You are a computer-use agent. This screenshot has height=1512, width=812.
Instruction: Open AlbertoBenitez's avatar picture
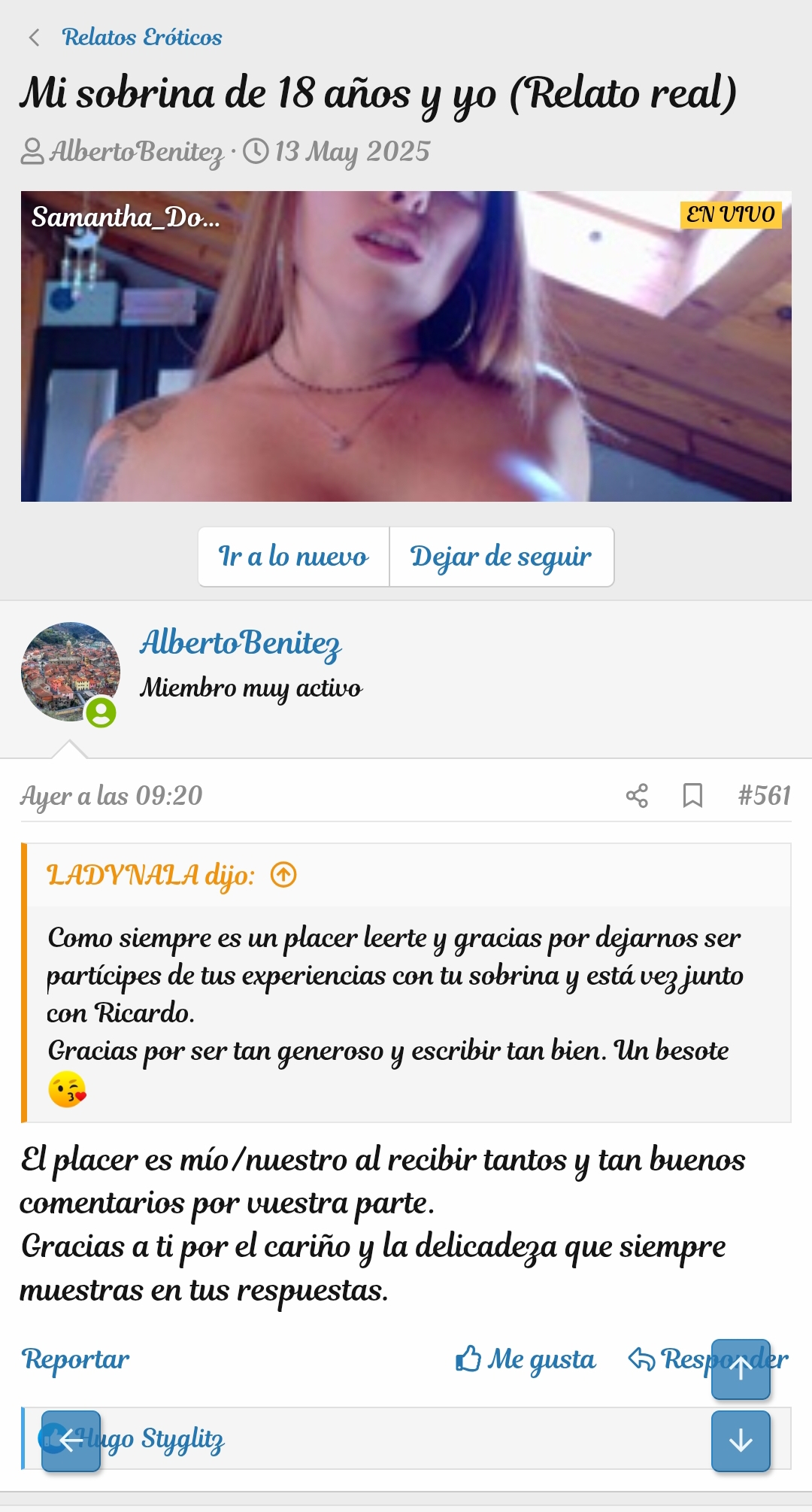click(70, 672)
